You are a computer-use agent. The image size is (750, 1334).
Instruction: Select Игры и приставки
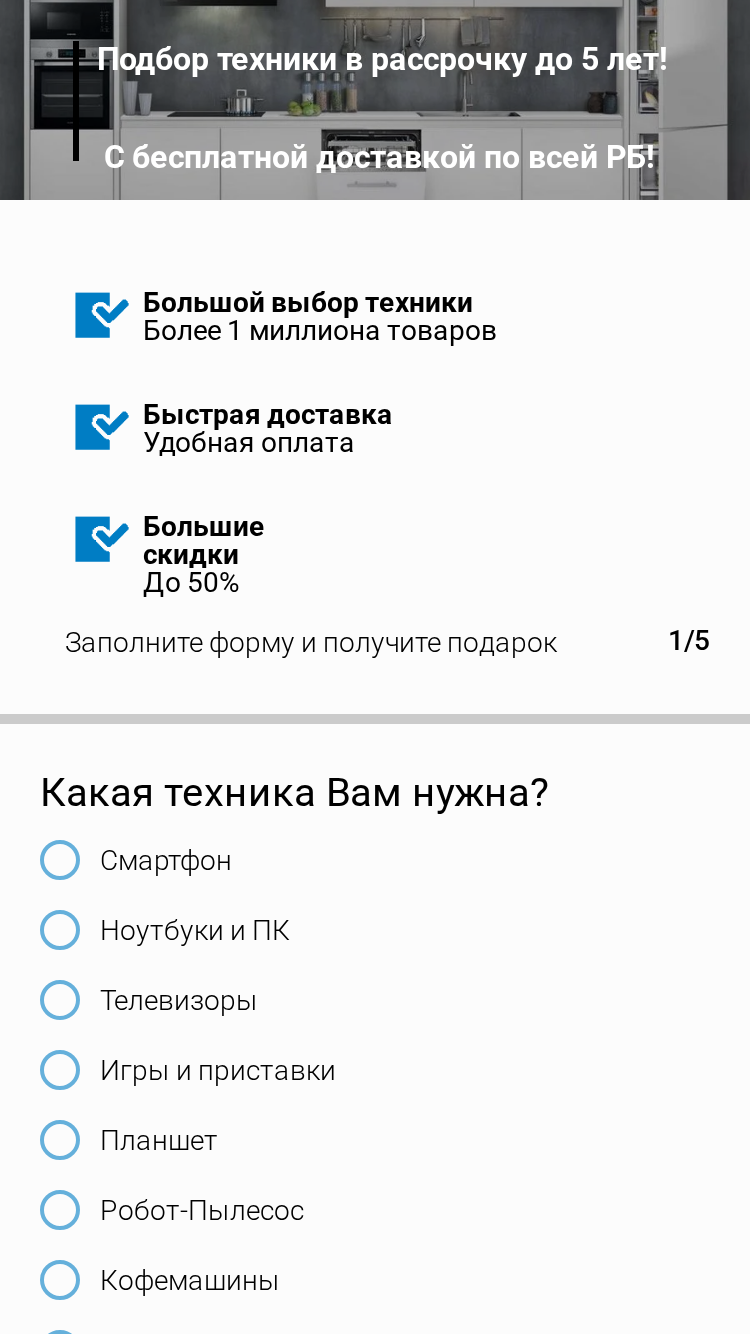click(60, 1070)
